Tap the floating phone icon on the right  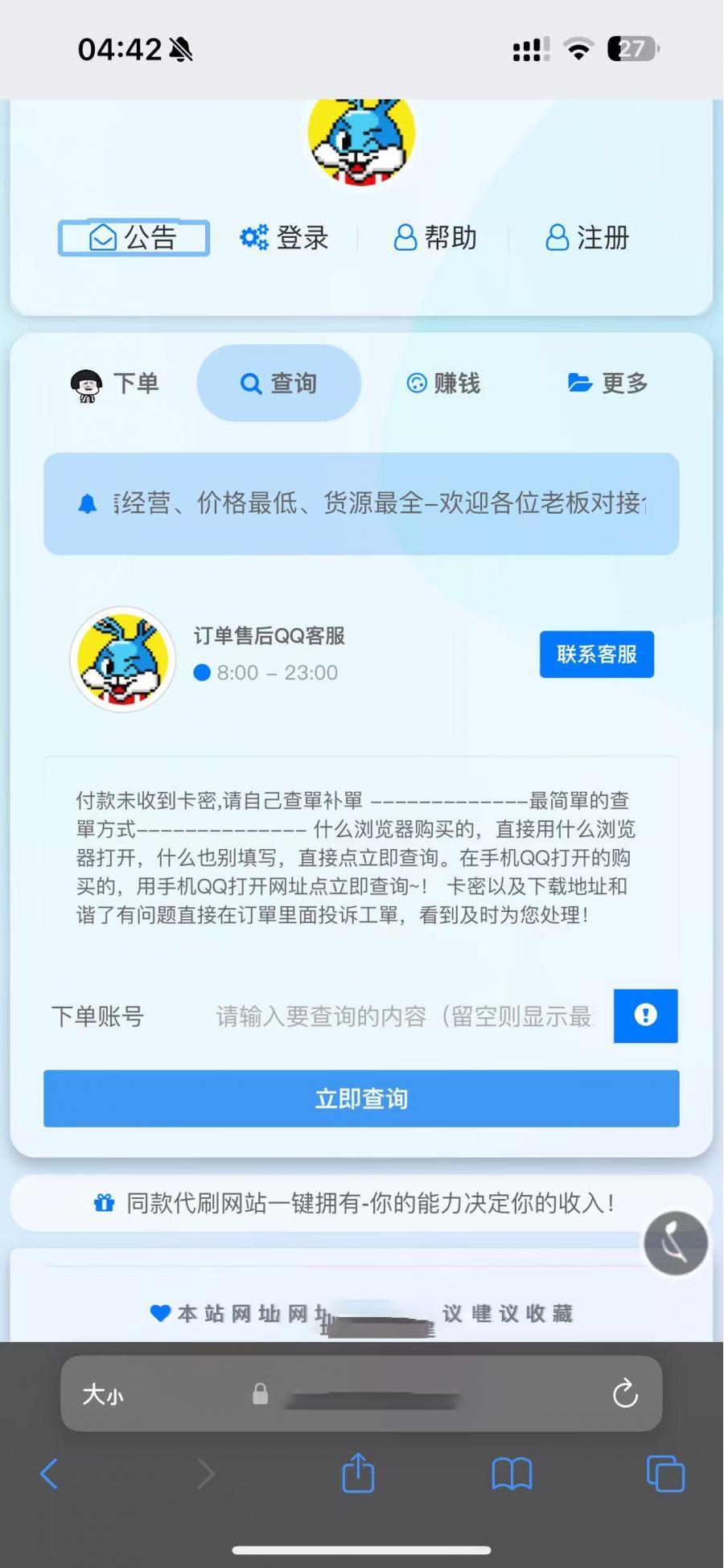676,1242
